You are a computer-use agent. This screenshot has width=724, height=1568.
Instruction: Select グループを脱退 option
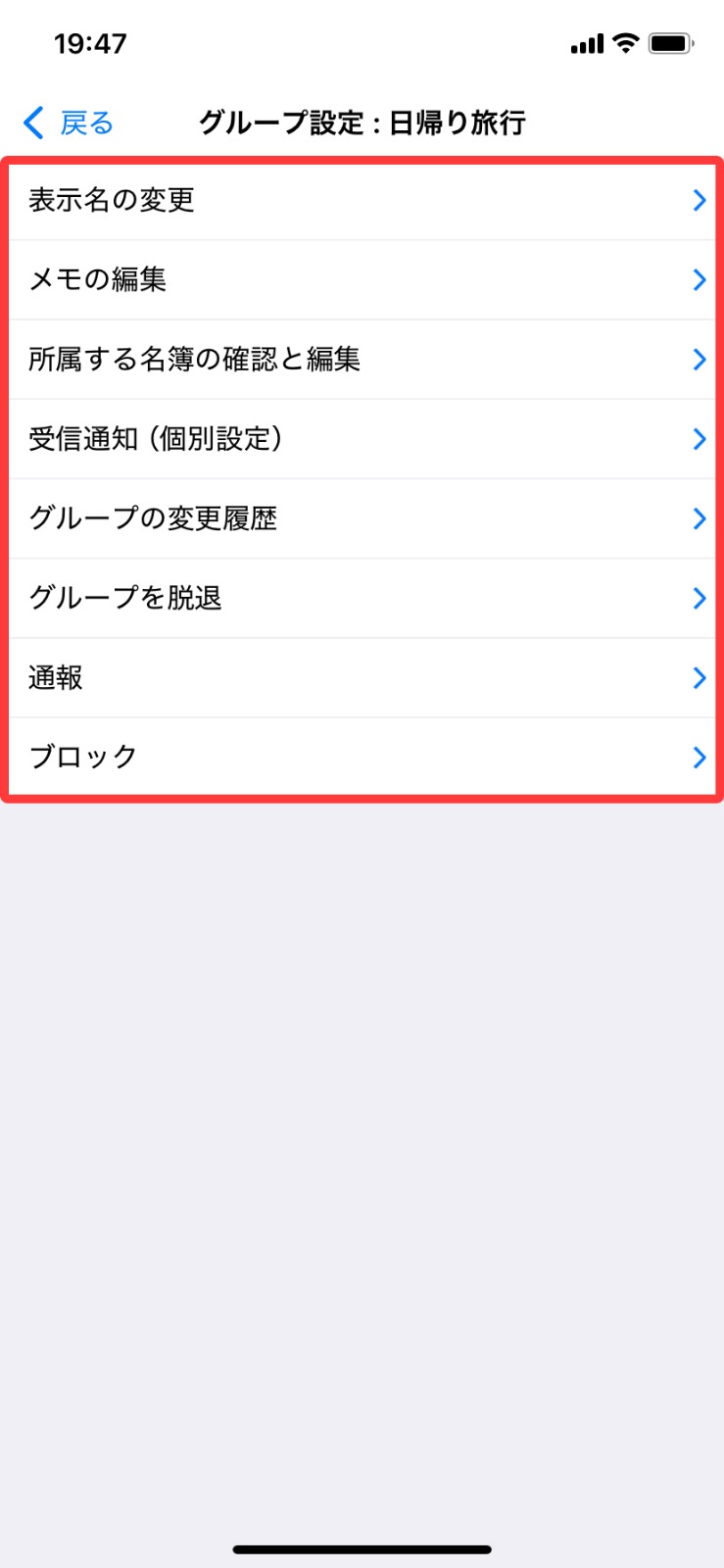(x=362, y=597)
